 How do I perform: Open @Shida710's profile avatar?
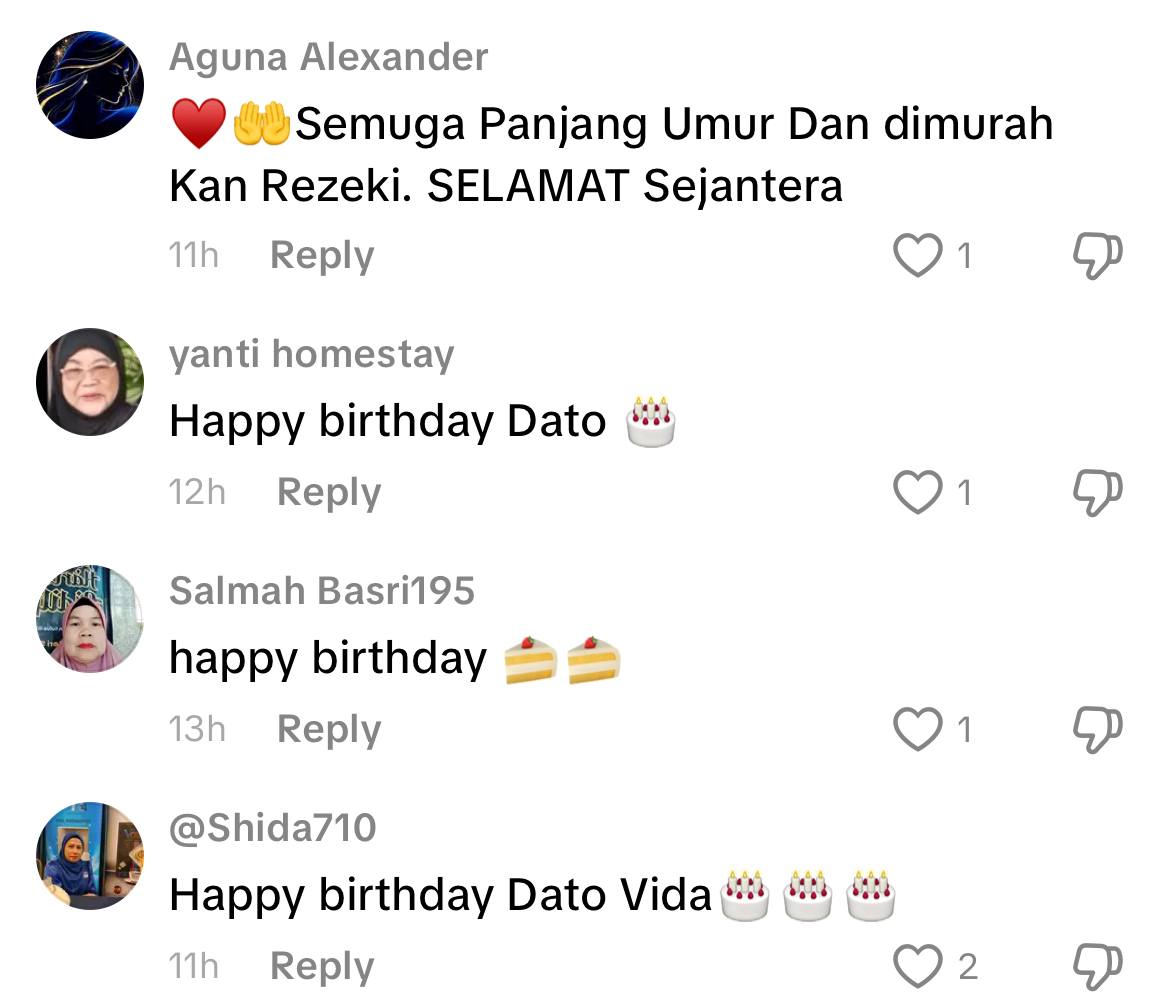tap(90, 855)
